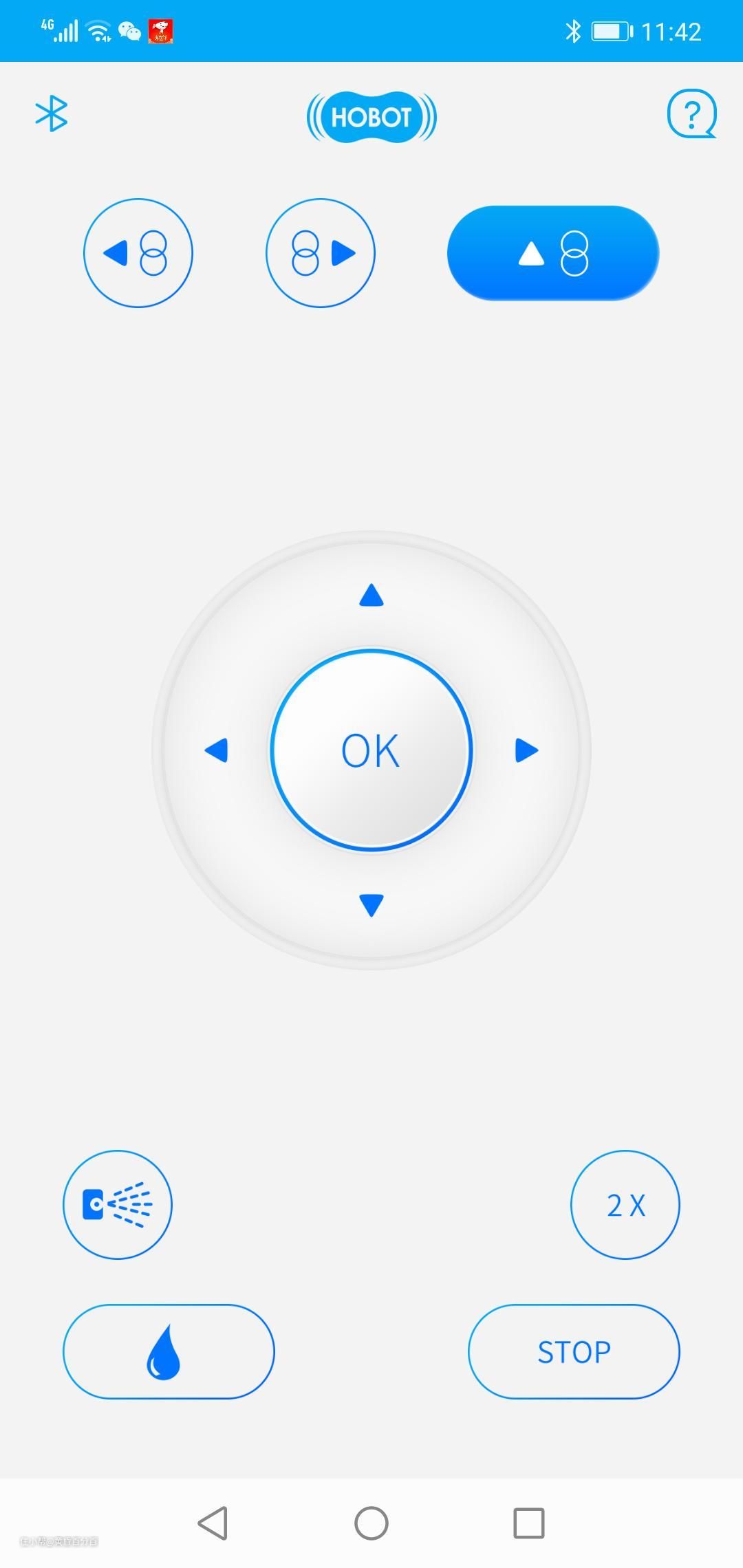Move the robot up with the arrow
The height and width of the screenshot is (1568, 743).
[x=371, y=596]
